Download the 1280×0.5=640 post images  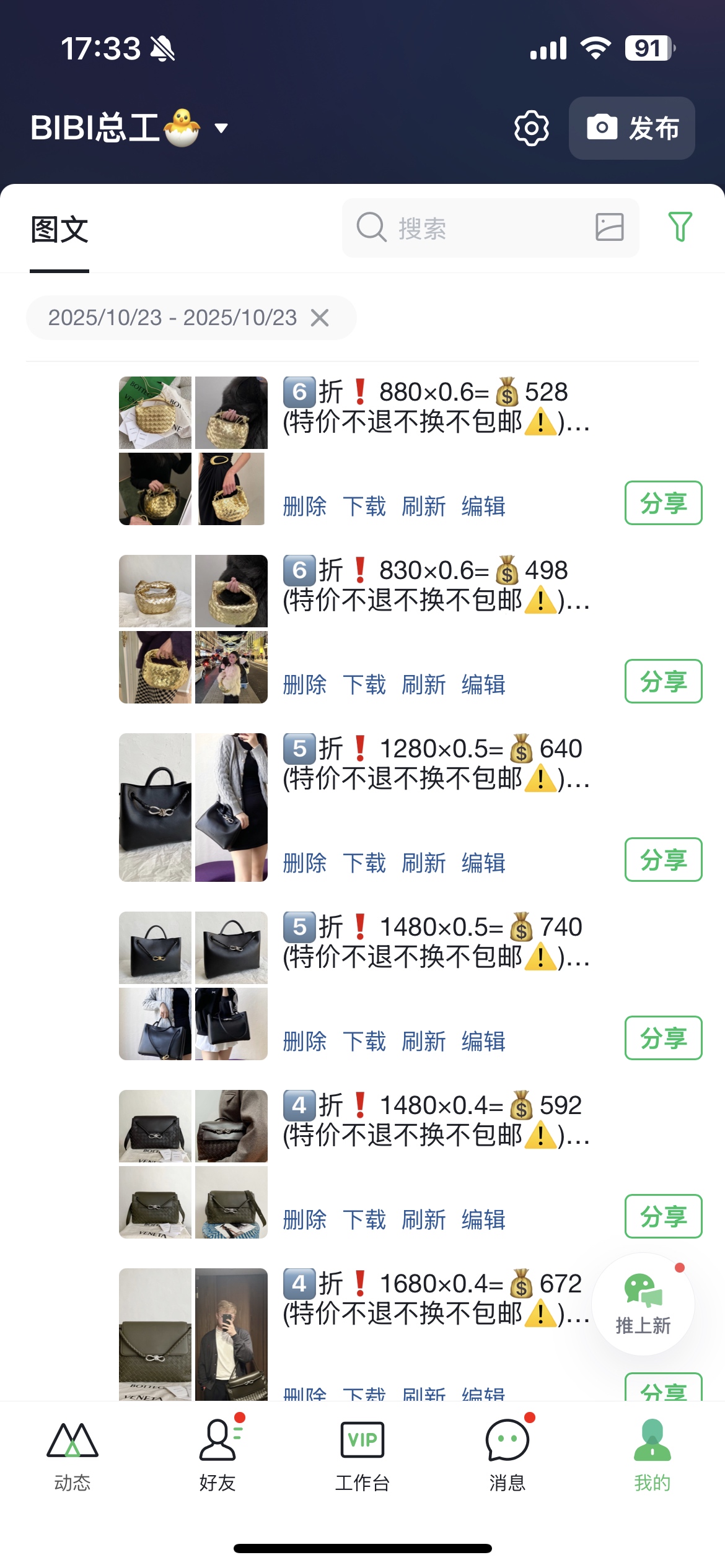tap(364, 863)
